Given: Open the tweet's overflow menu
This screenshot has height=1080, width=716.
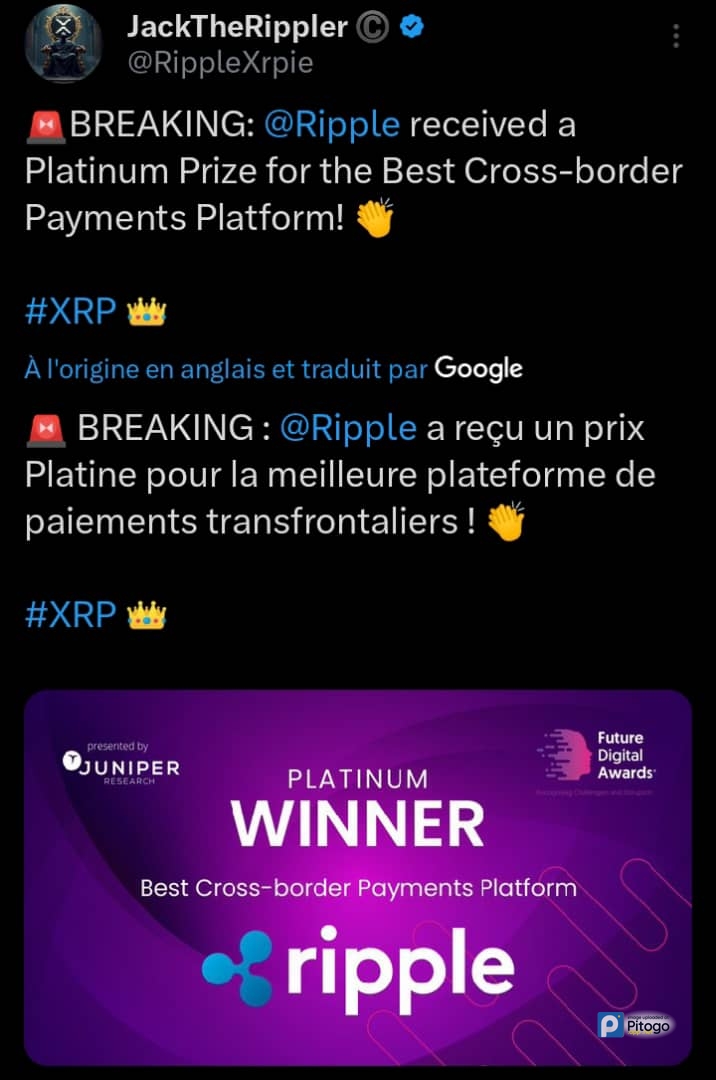Looking at the screenshot, I should pos(677,37).
